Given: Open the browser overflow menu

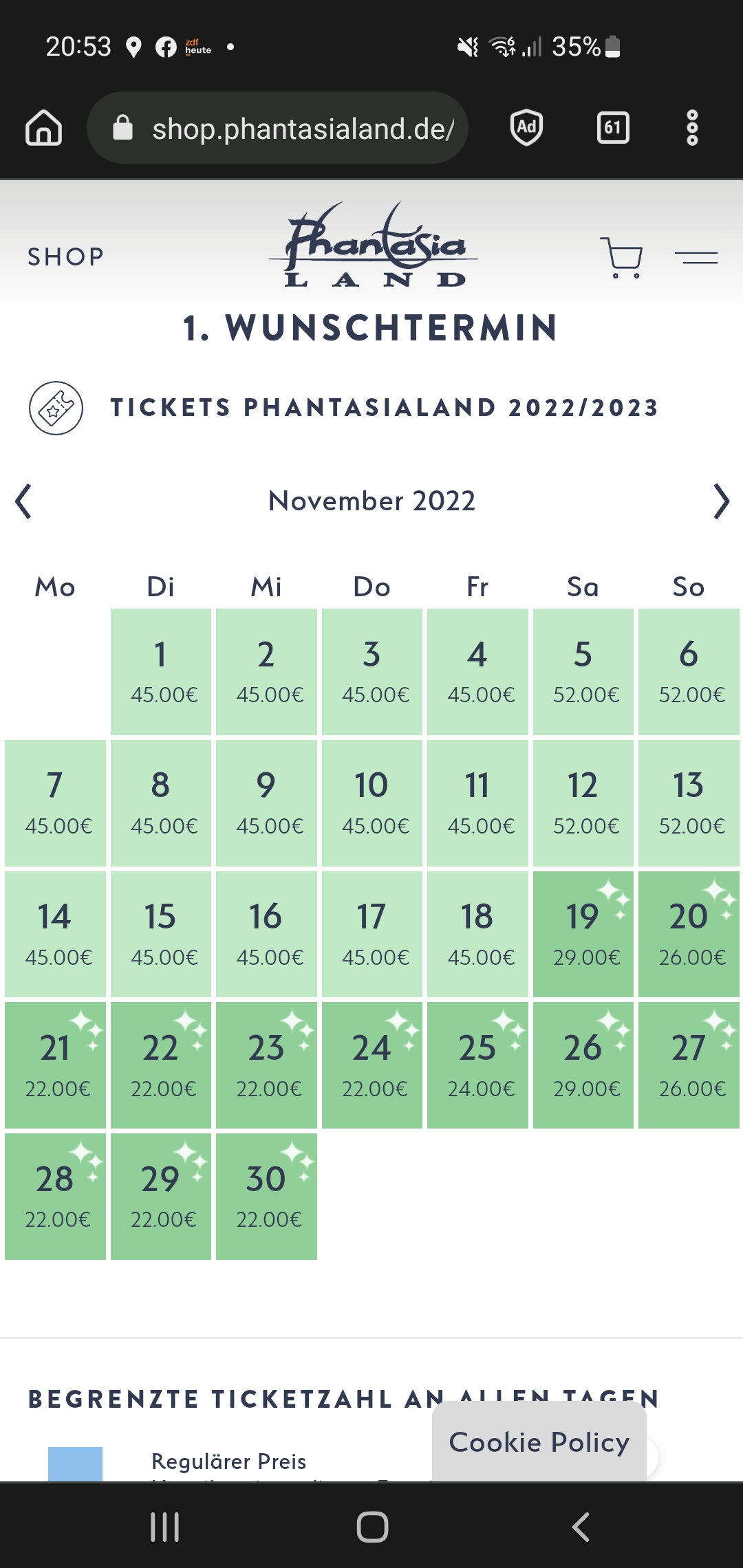Looking at the screenshot, I should pos(692,128).
